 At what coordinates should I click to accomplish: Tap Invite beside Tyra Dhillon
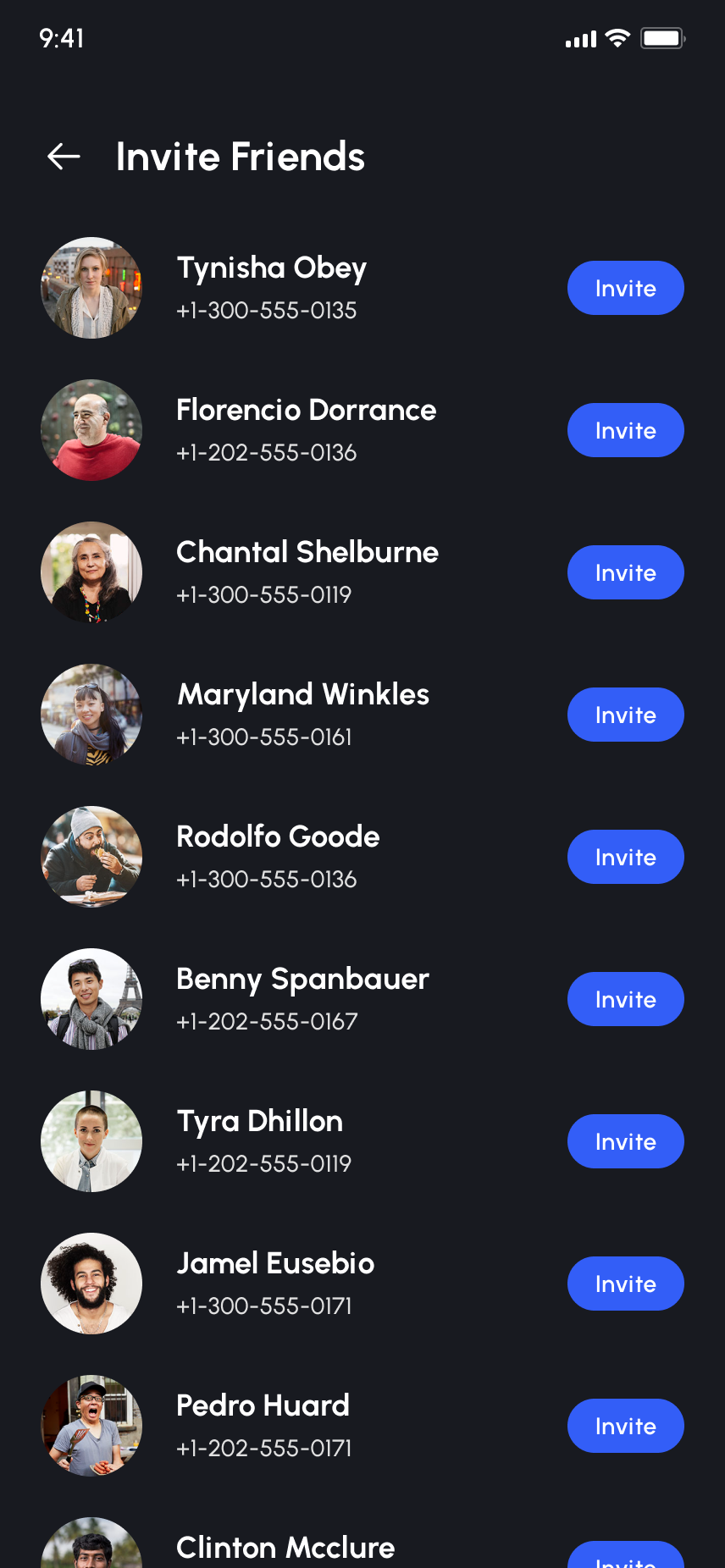pos(625,1142)
